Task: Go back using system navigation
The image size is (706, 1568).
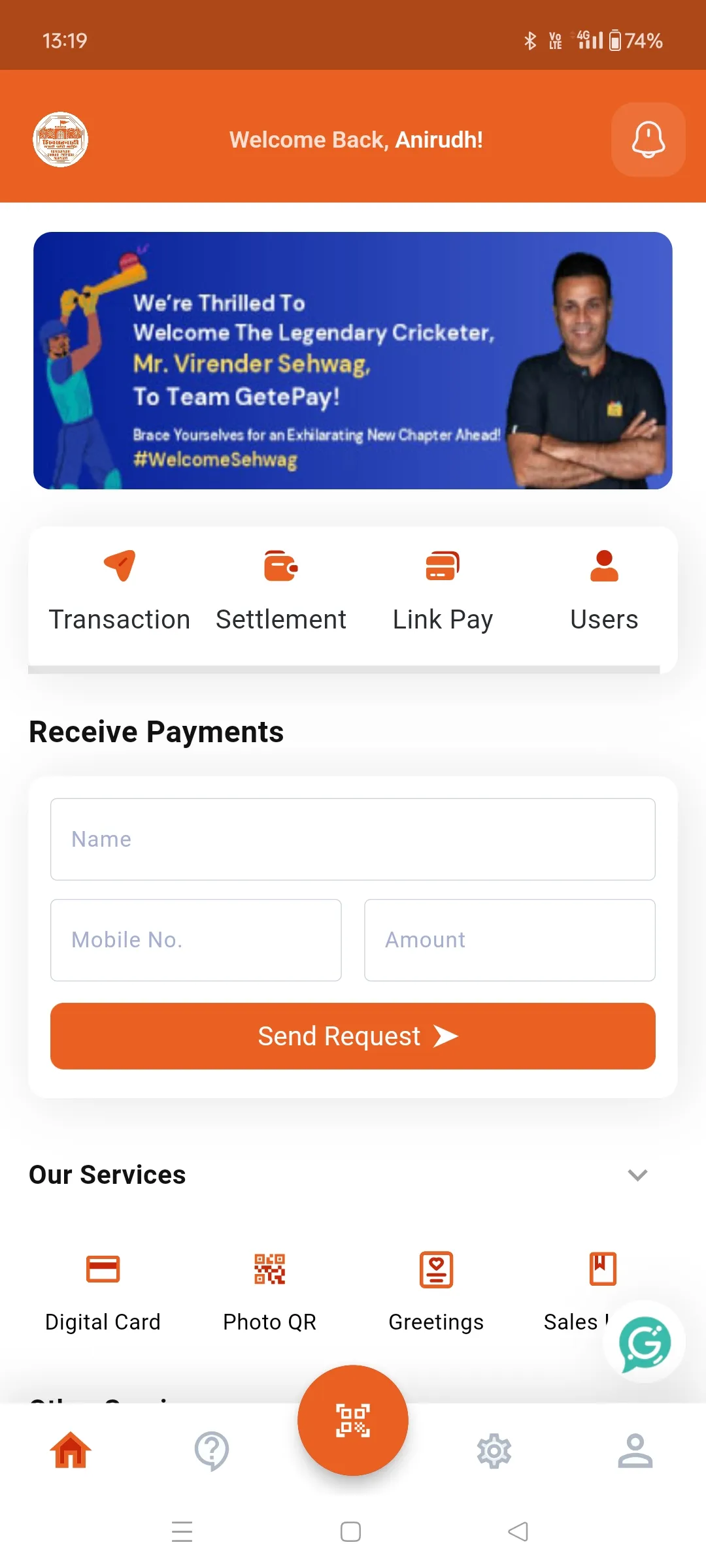Action: [x=518, y=1531]
